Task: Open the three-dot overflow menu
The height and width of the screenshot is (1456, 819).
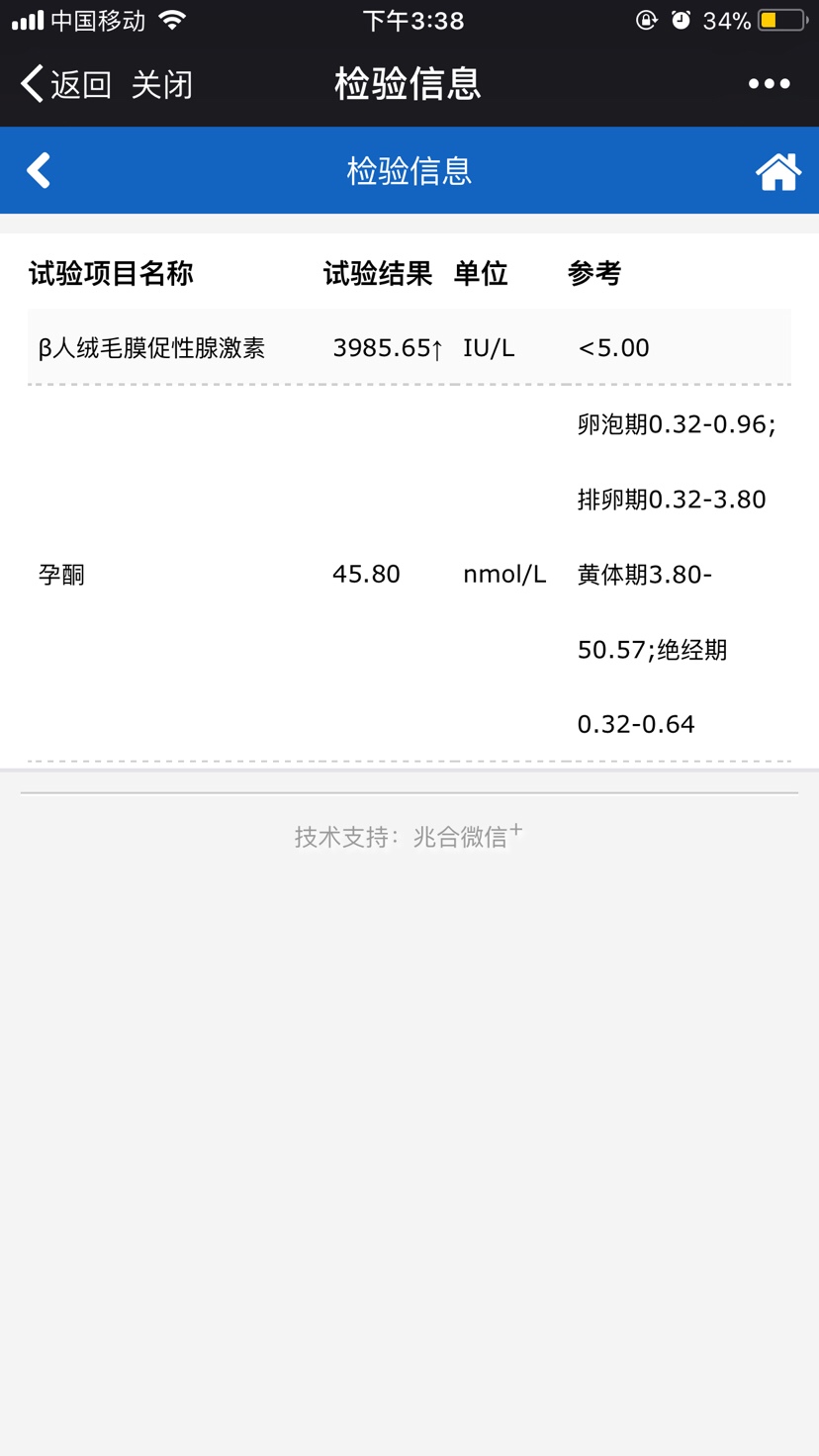Action: pyautogui.click(x=769, y=84)
